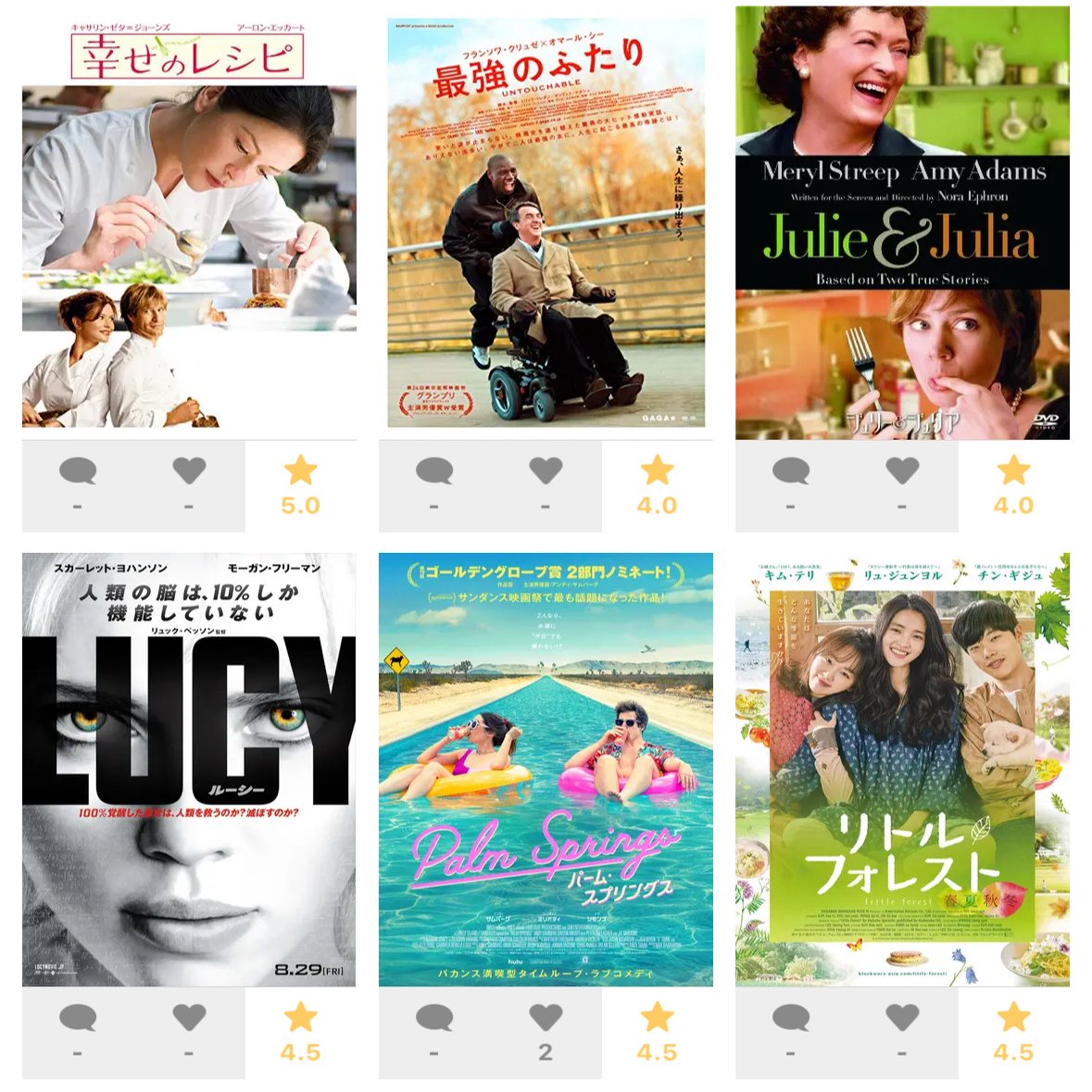Comment on the 幸せのレシピ review
1092x1092 pixels.
[x=77, y=471]
